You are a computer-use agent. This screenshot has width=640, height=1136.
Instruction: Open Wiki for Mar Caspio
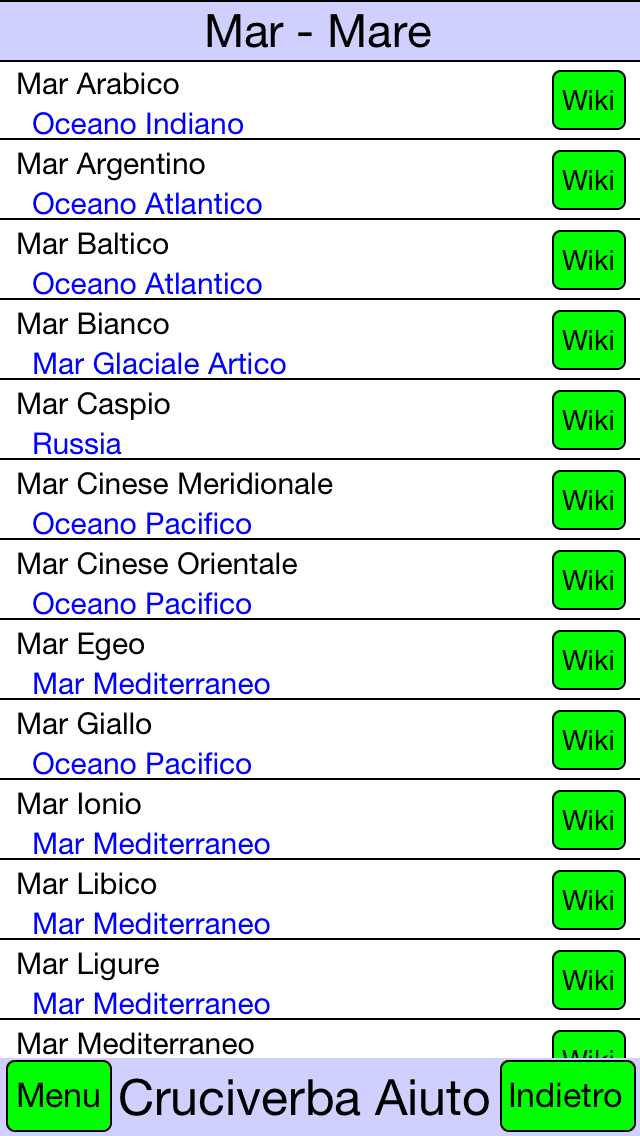click(x=589, y=420)
